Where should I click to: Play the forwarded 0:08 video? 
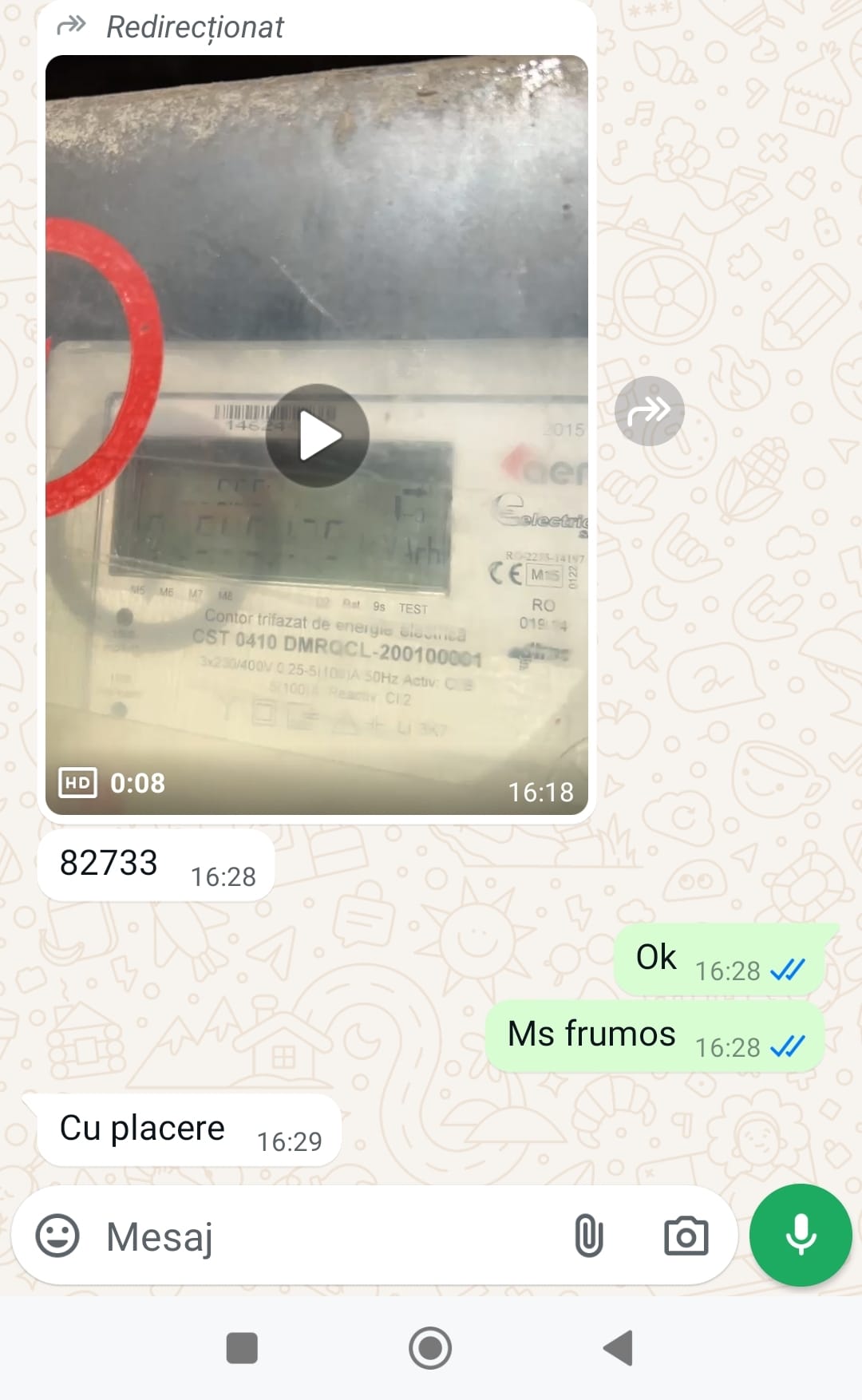click(x=318, y=436)
